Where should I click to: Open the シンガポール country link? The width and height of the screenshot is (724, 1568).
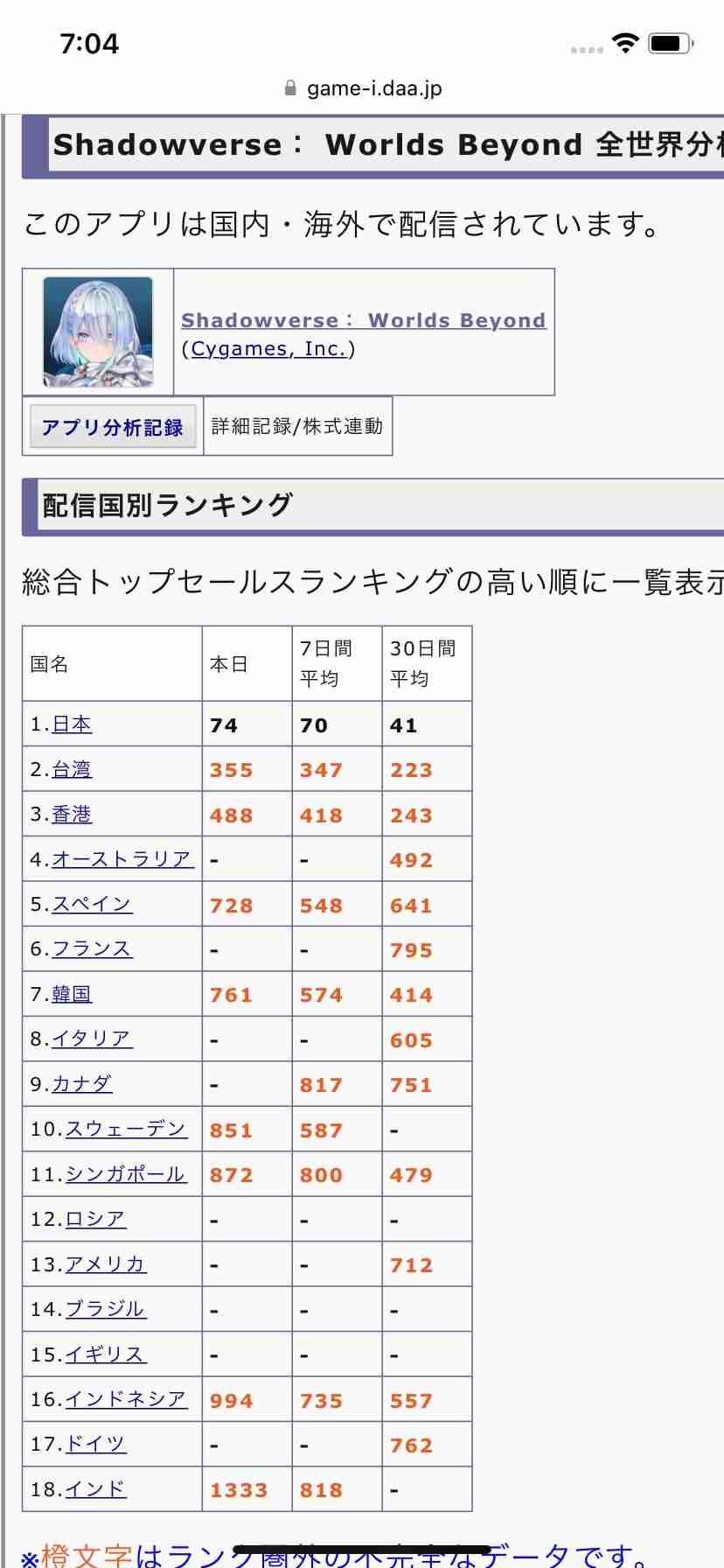(x=126, y=1175)
